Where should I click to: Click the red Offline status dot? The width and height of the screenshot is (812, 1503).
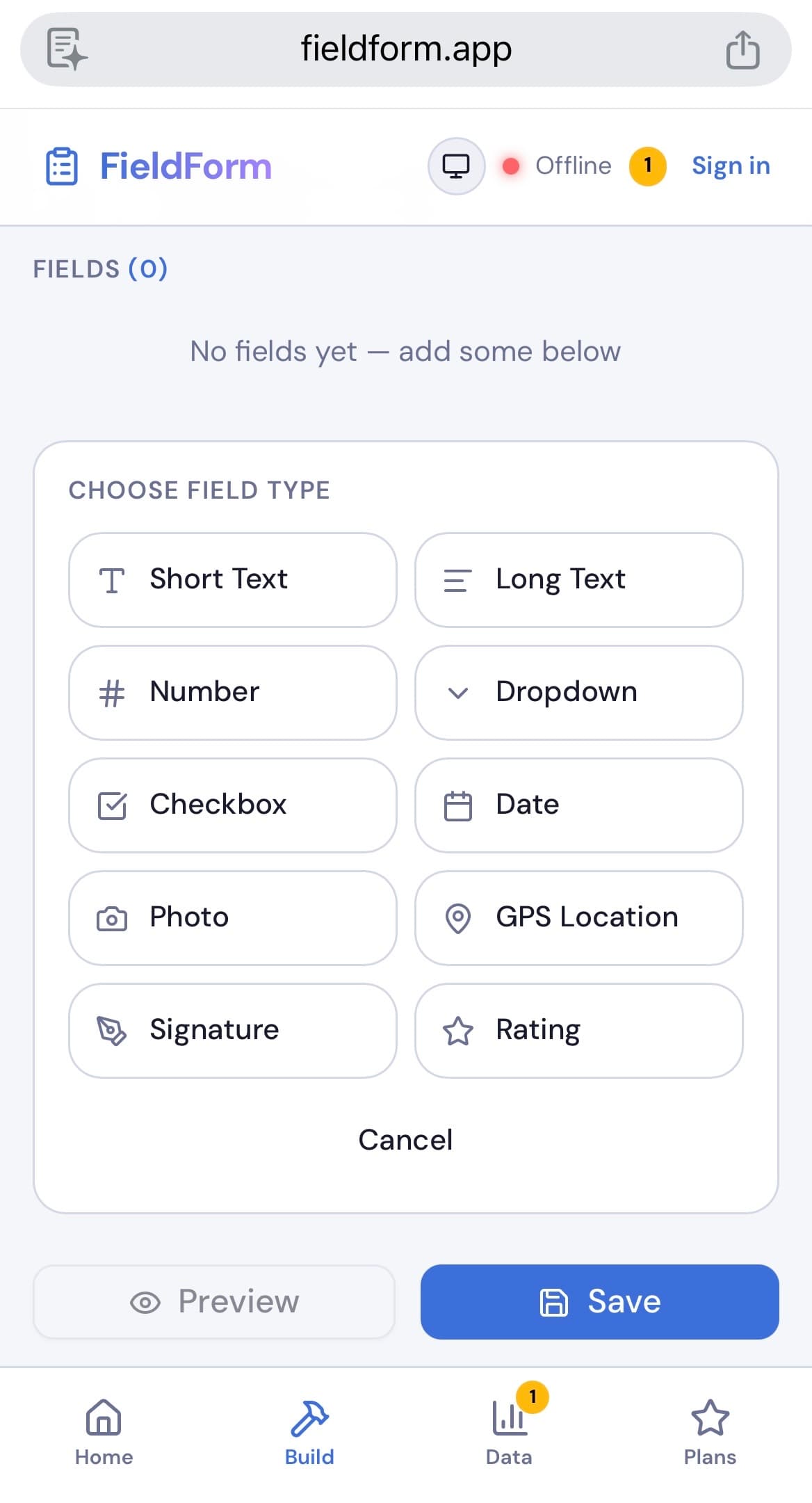512,166
